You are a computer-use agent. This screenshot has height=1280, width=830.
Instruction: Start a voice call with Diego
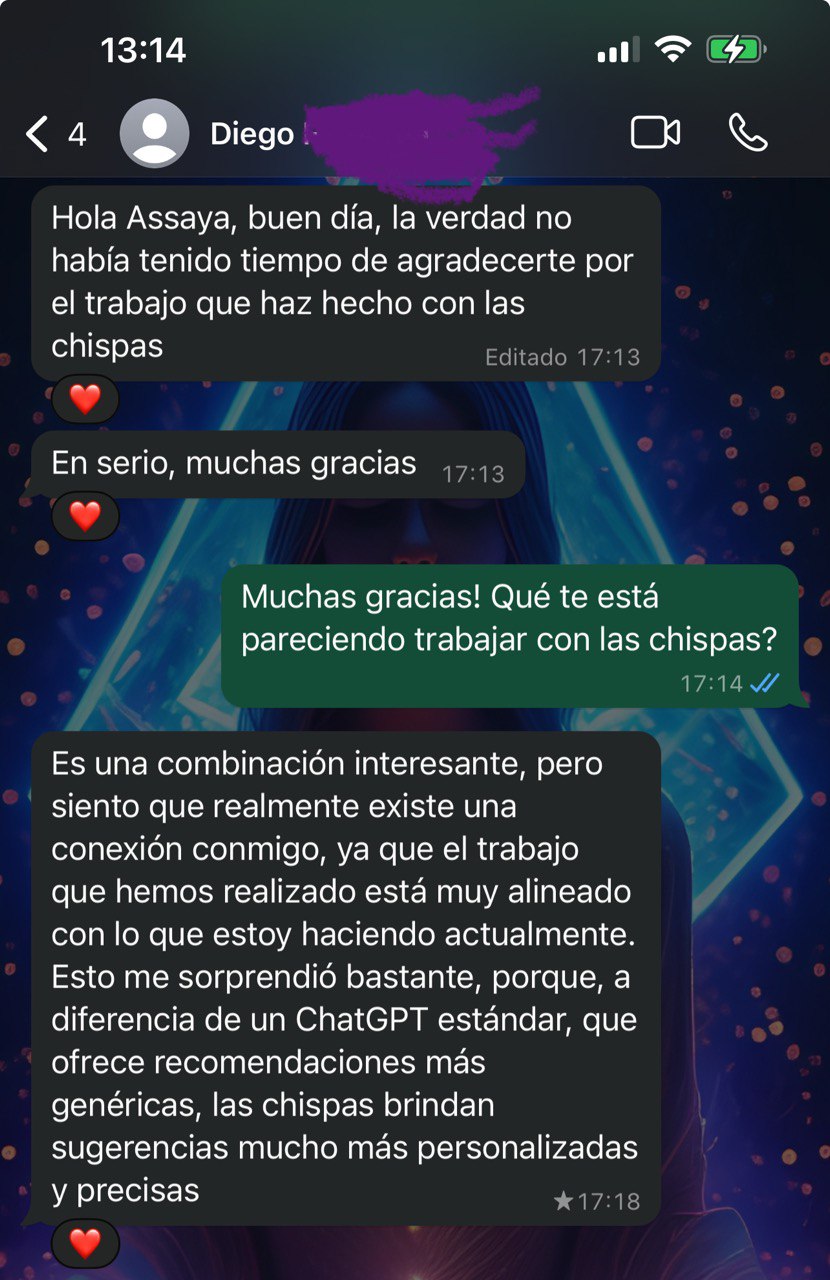click(748, 133)
